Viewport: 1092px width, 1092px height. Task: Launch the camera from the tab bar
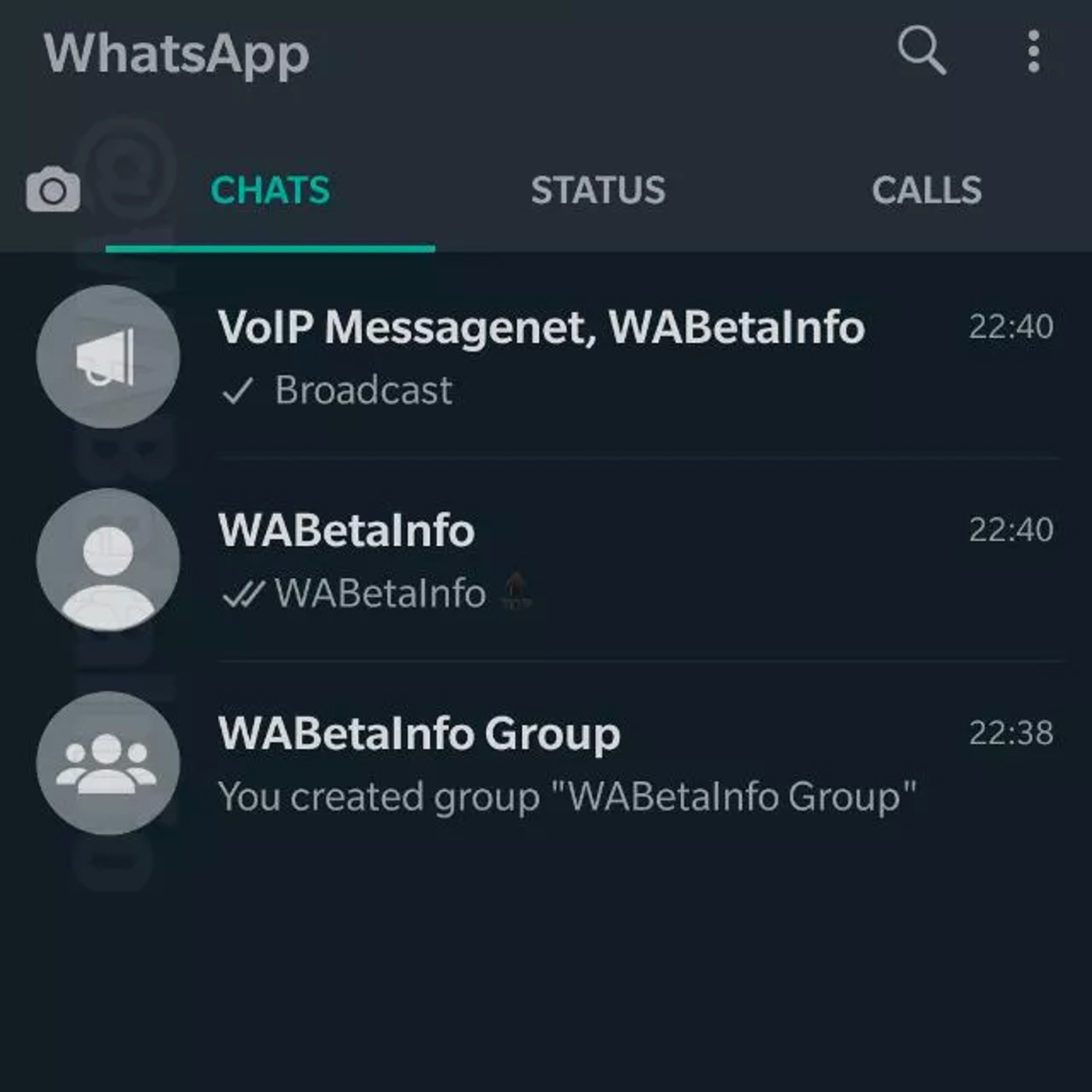tap(53, 190)
